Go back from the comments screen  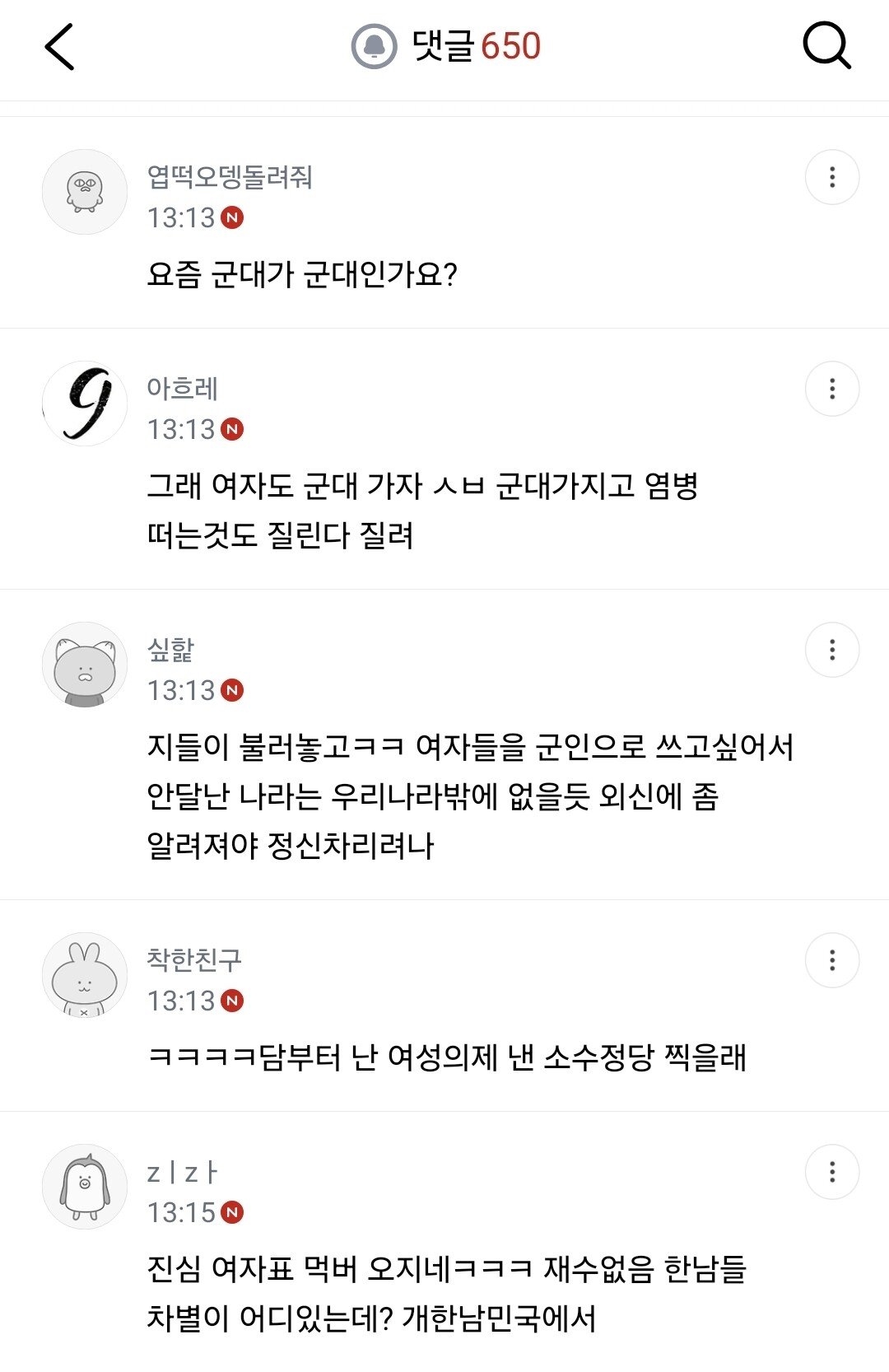[59, 47]
